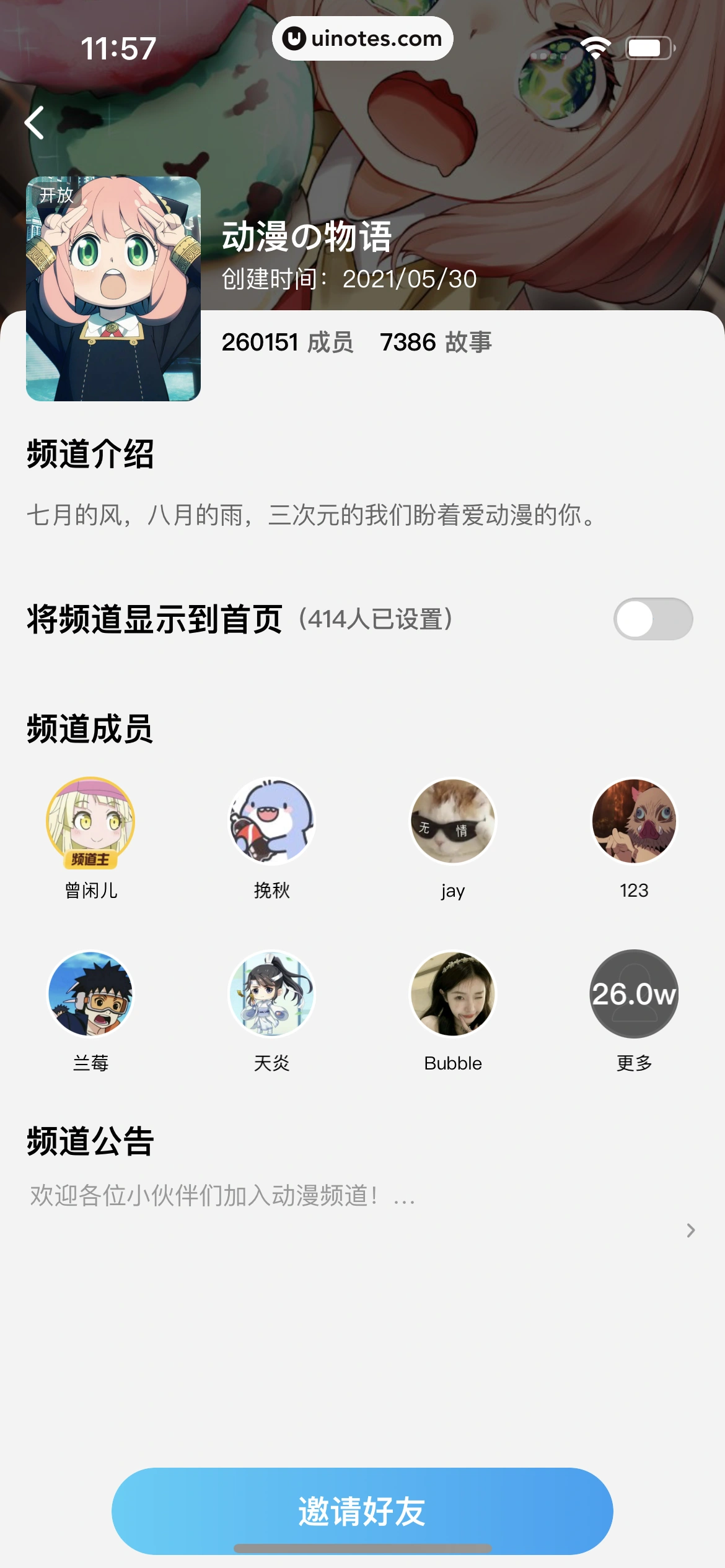The height and width of the screenshot is (1568, 725).
Task: Tap the back arrow to return
Action: click(34, 122)
